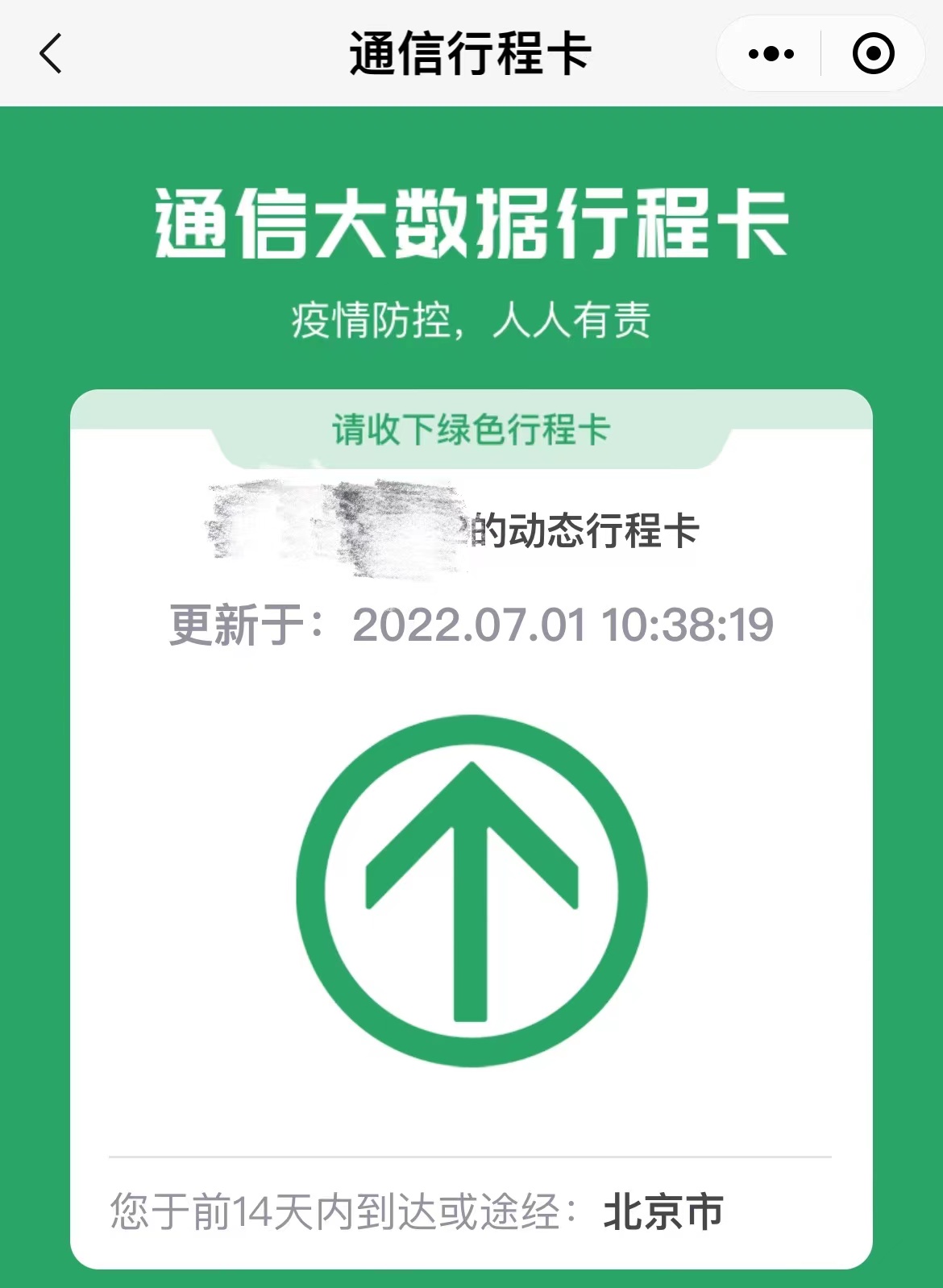Open the mini program more options menu
The image size is (943, 1288).
tap(771, 54)
